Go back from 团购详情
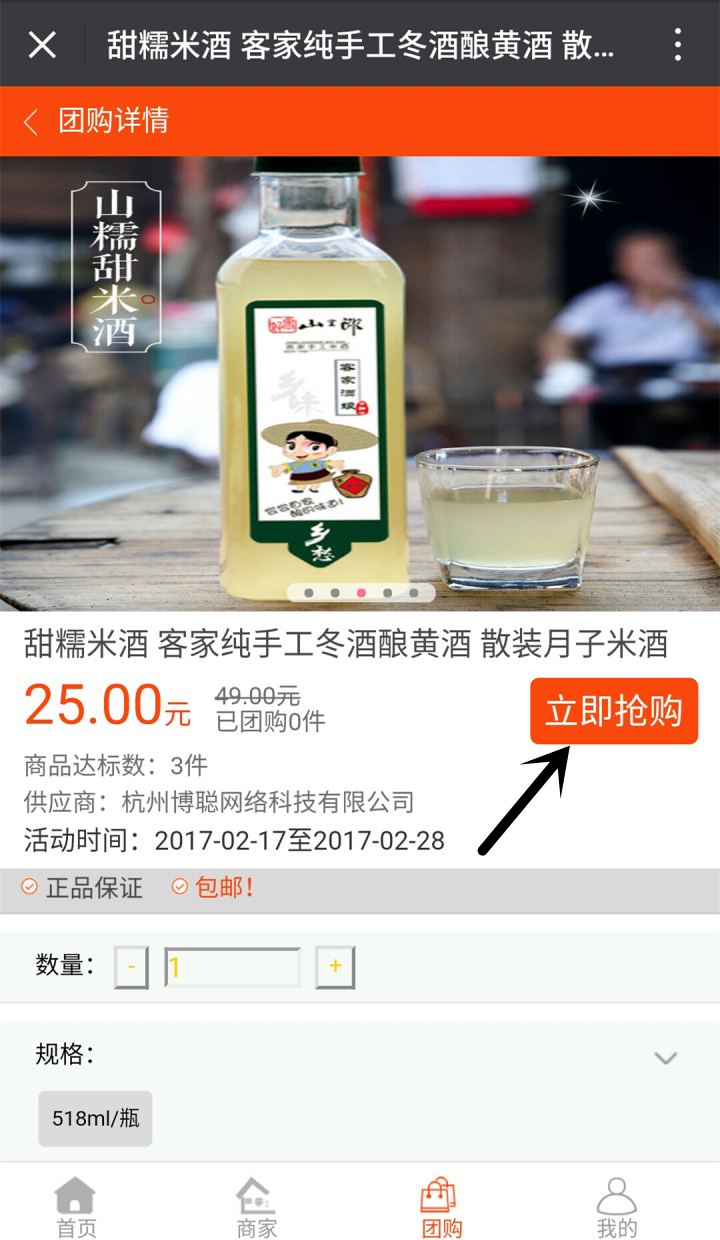This screenshot has width=720, height=1240. (x=31, y=122)
